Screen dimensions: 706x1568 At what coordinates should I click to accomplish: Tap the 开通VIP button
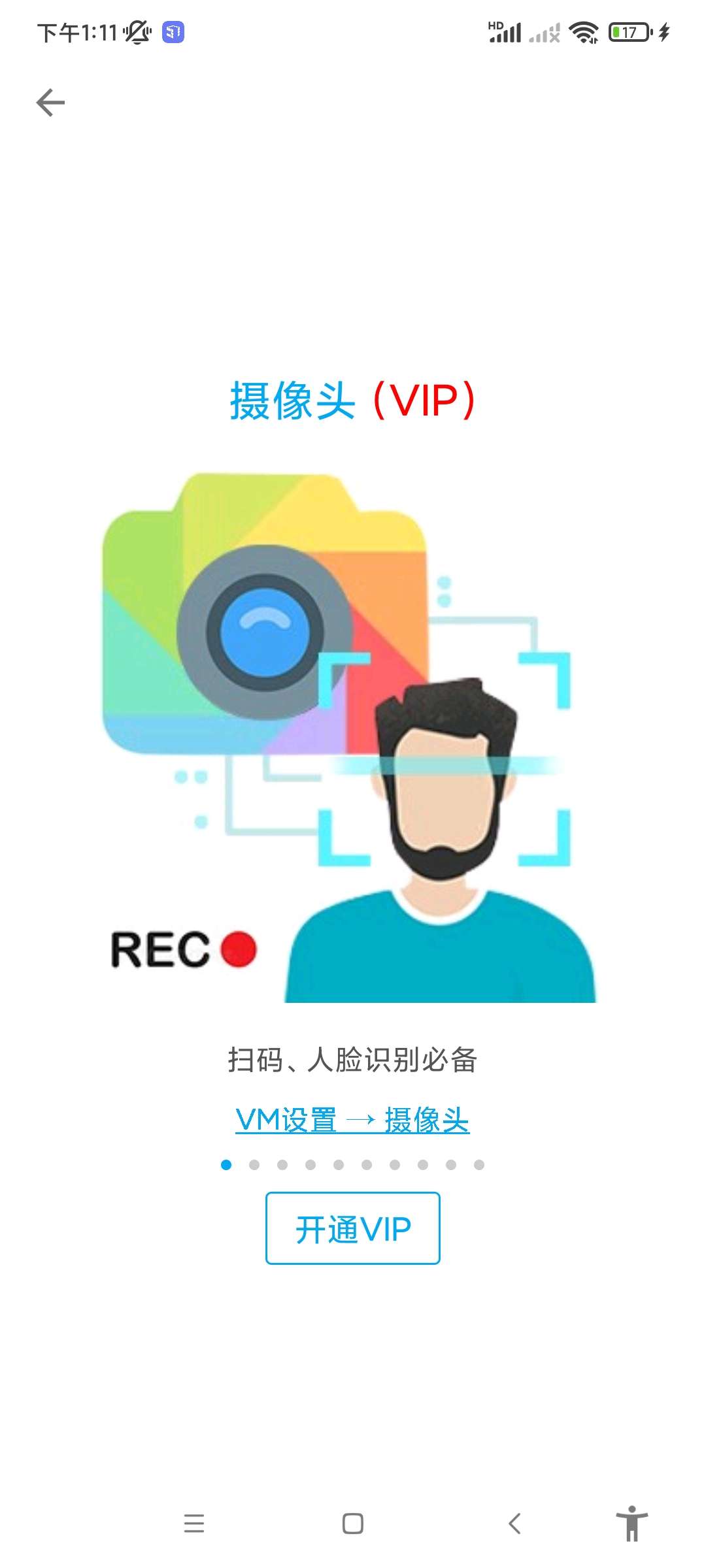[352, 1228]
